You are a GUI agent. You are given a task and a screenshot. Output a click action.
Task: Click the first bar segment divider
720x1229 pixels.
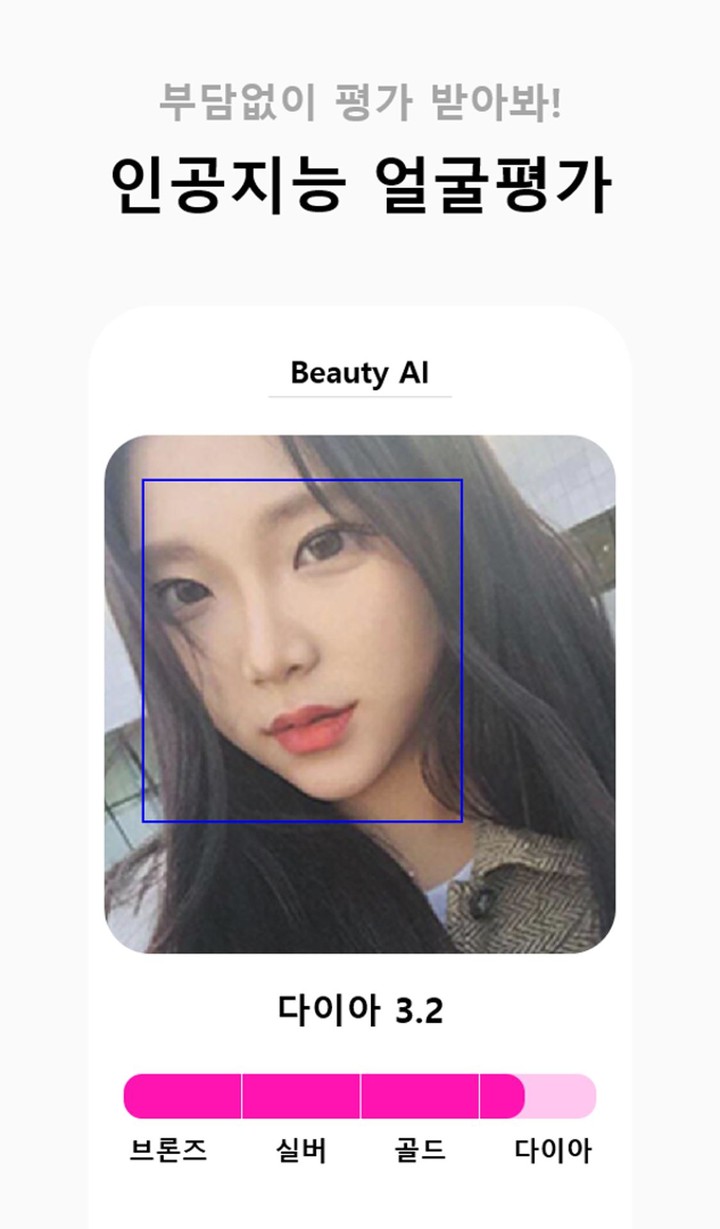(240, 1095)
